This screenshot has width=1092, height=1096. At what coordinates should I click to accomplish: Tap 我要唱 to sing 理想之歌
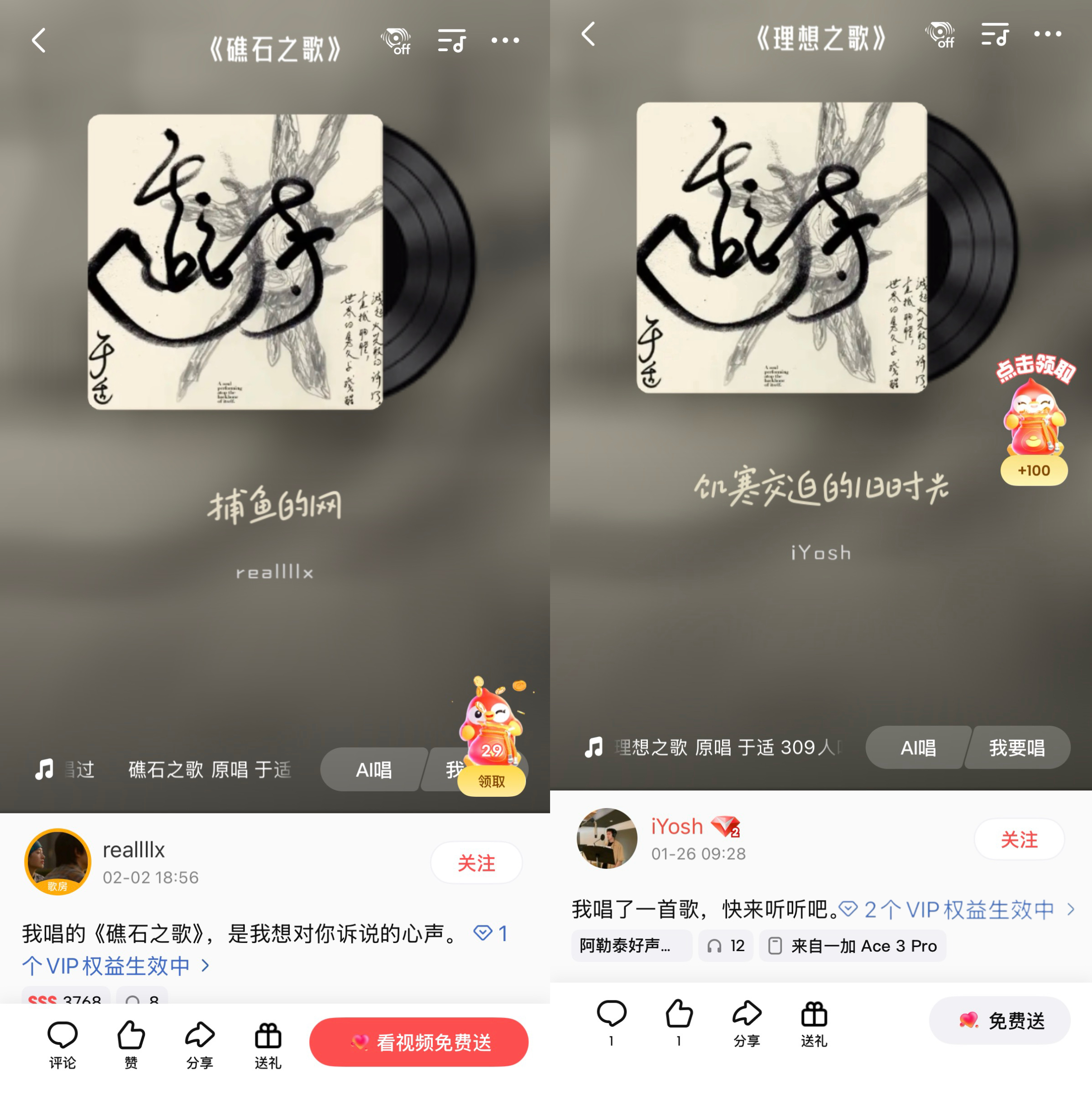(1016, 748)
